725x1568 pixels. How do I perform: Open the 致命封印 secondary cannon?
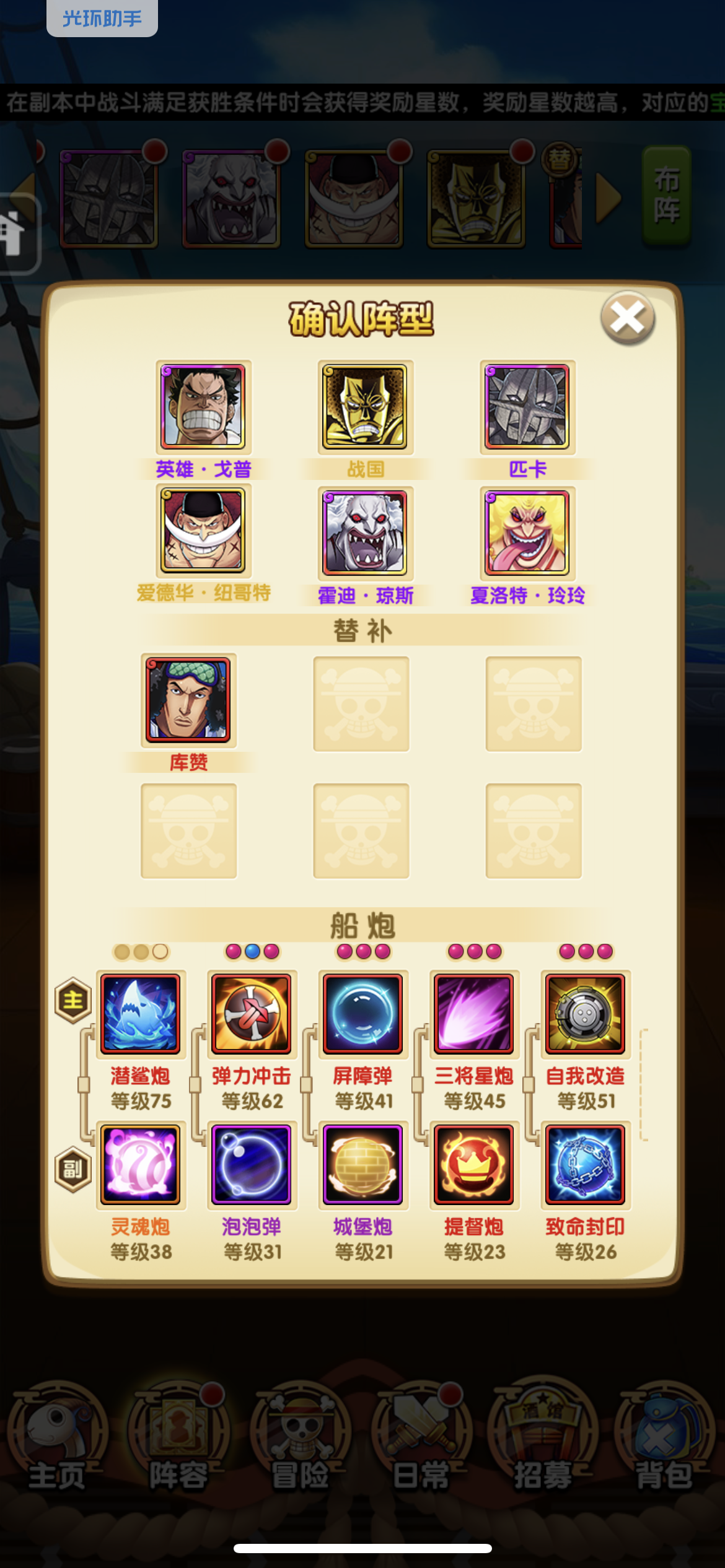586,1165
